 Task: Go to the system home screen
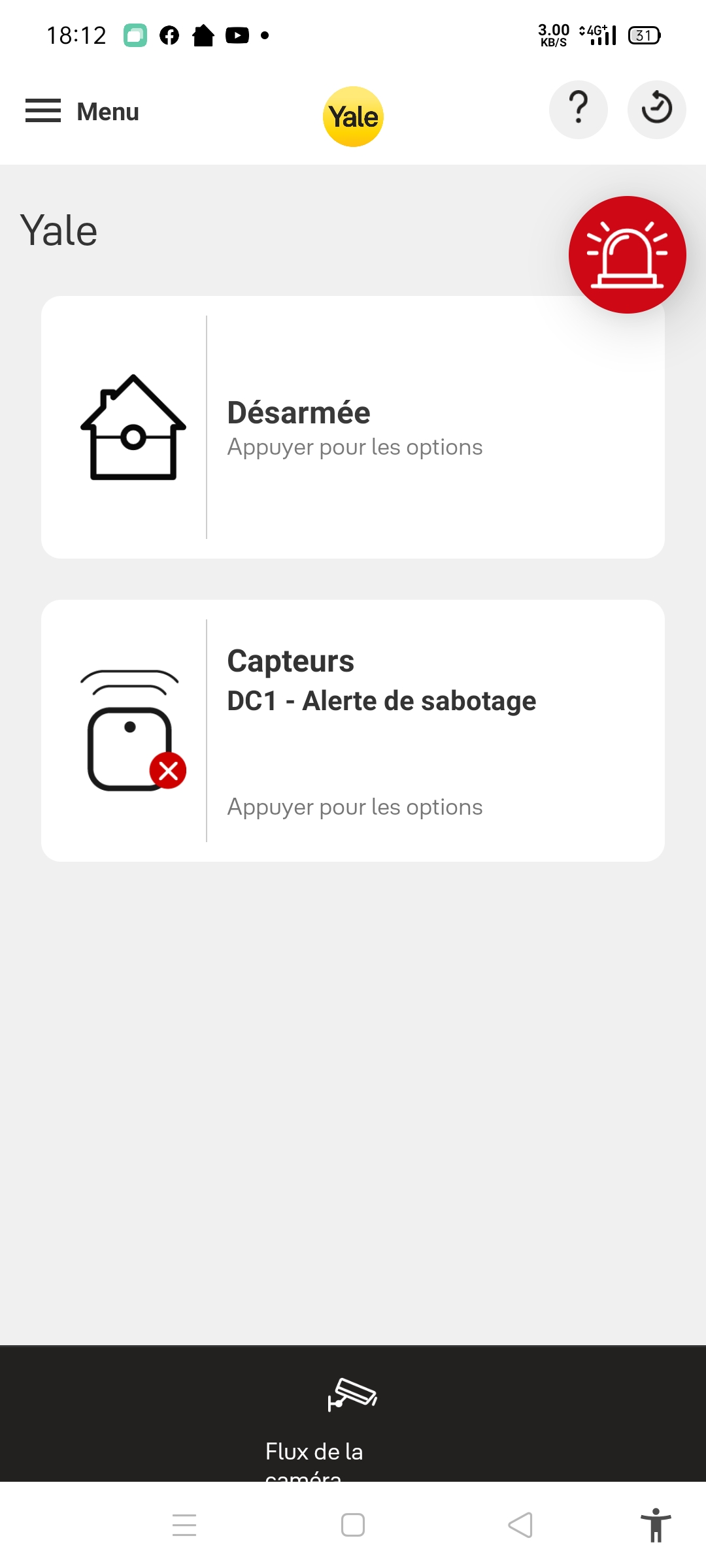[353, 1525]
